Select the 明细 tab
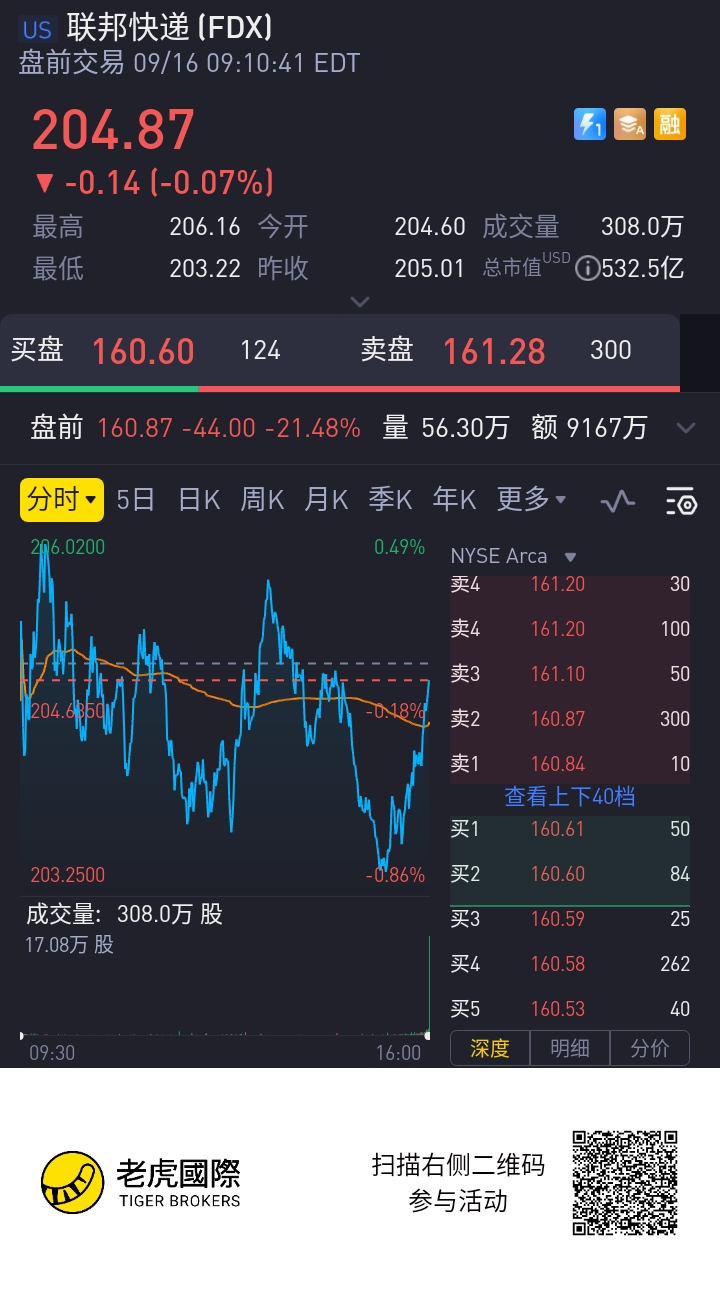This screenshot has width=720, height=1298. coord(570,1048)
